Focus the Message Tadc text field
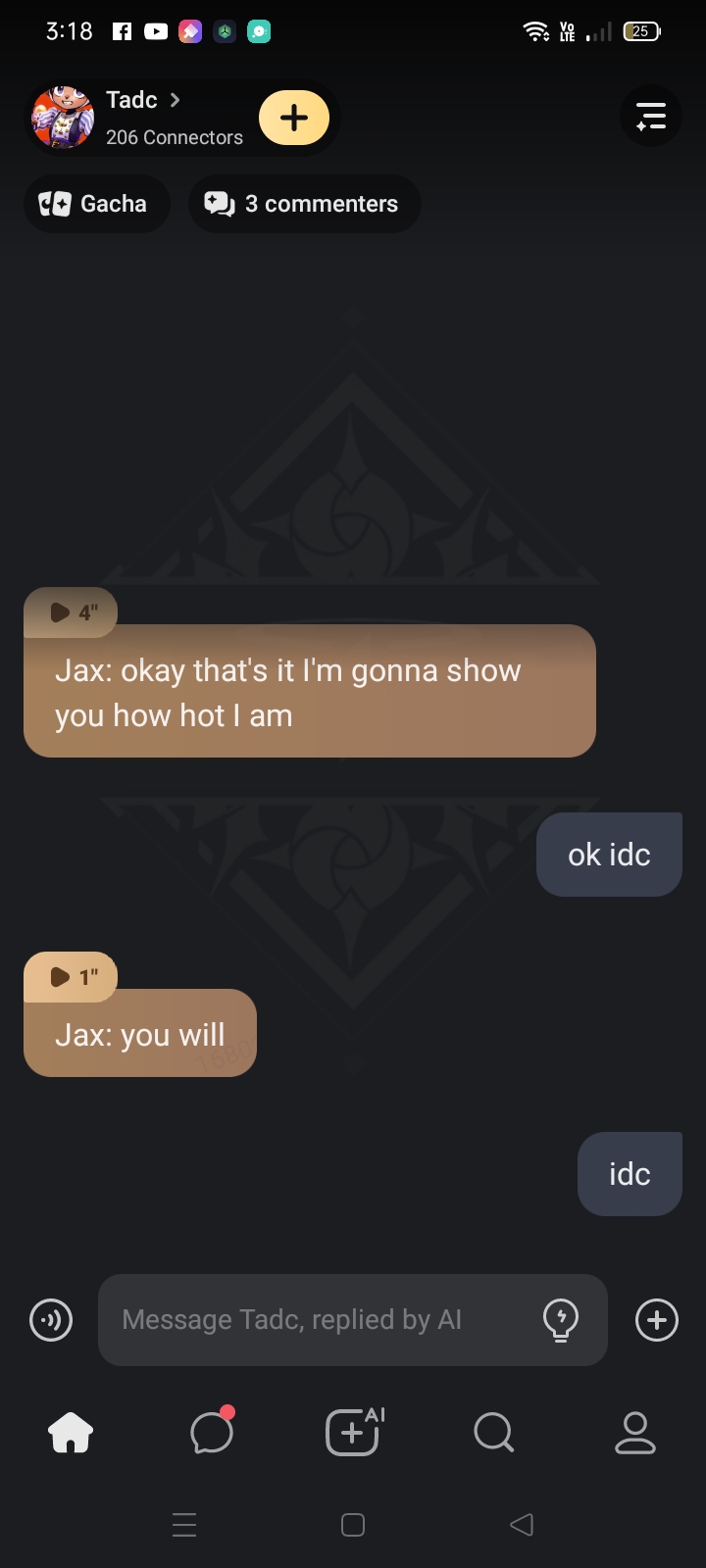 [314, 1320]
